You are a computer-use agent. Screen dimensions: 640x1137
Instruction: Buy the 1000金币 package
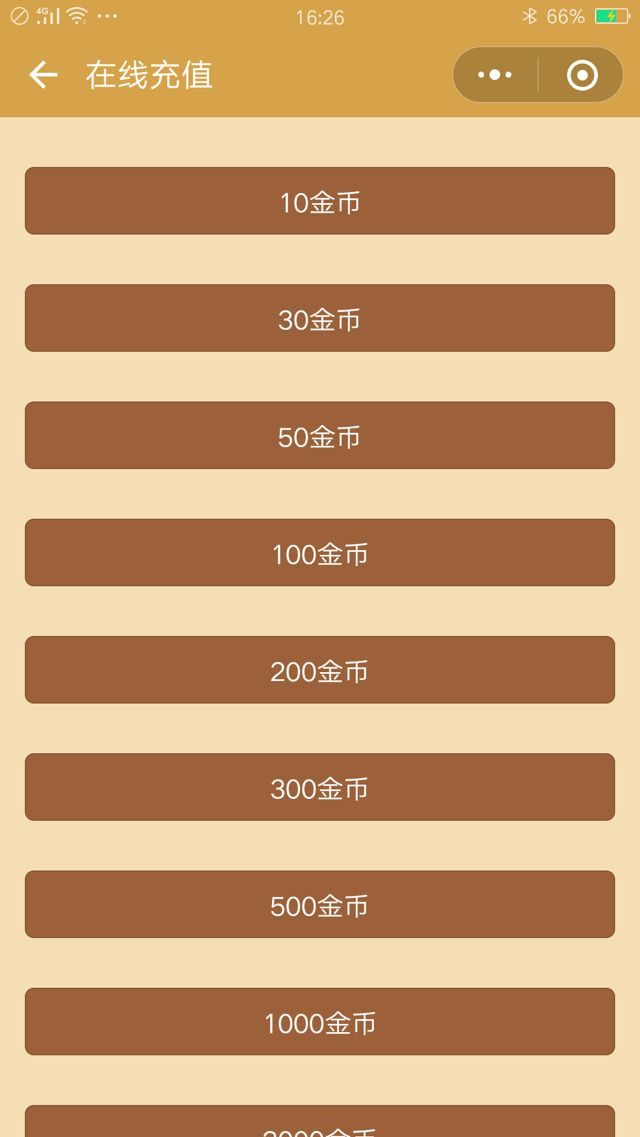(320, 1021)
